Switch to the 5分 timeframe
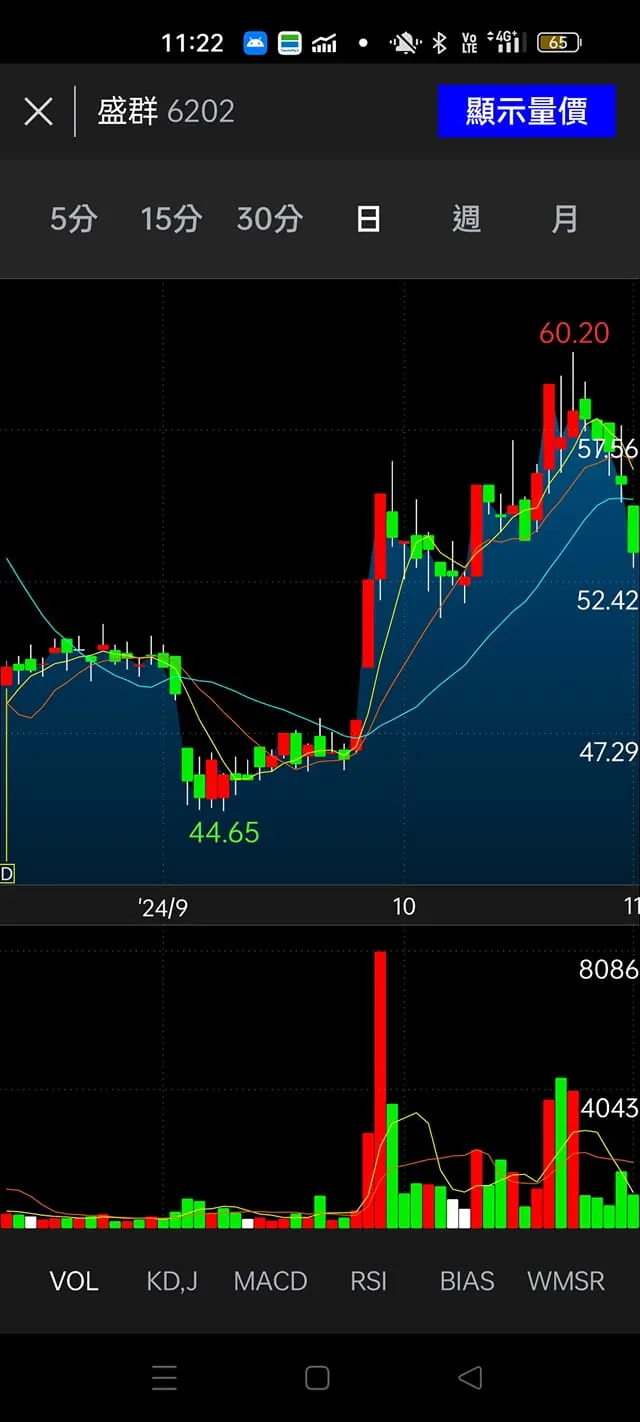 73,219
